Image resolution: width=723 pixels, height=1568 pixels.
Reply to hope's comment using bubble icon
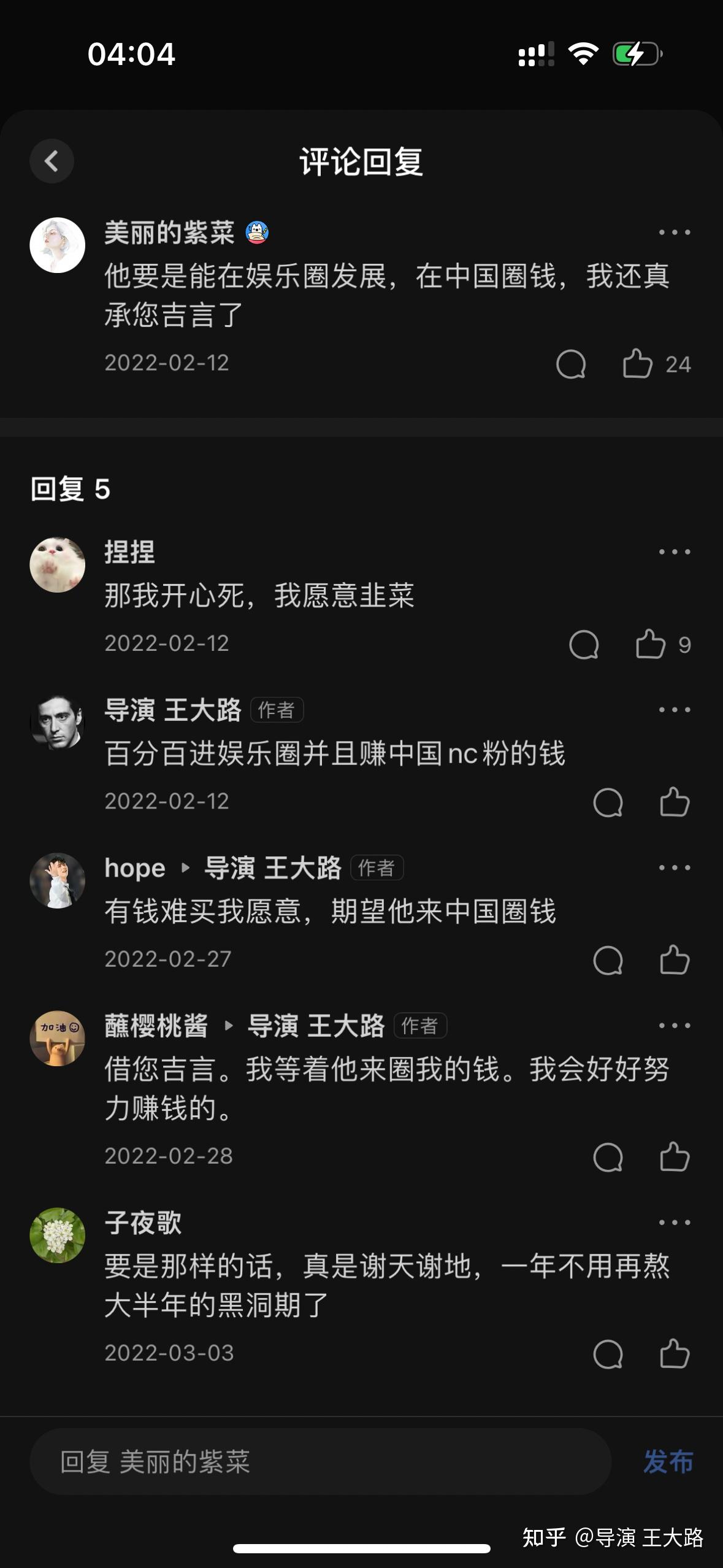[608, 959]
